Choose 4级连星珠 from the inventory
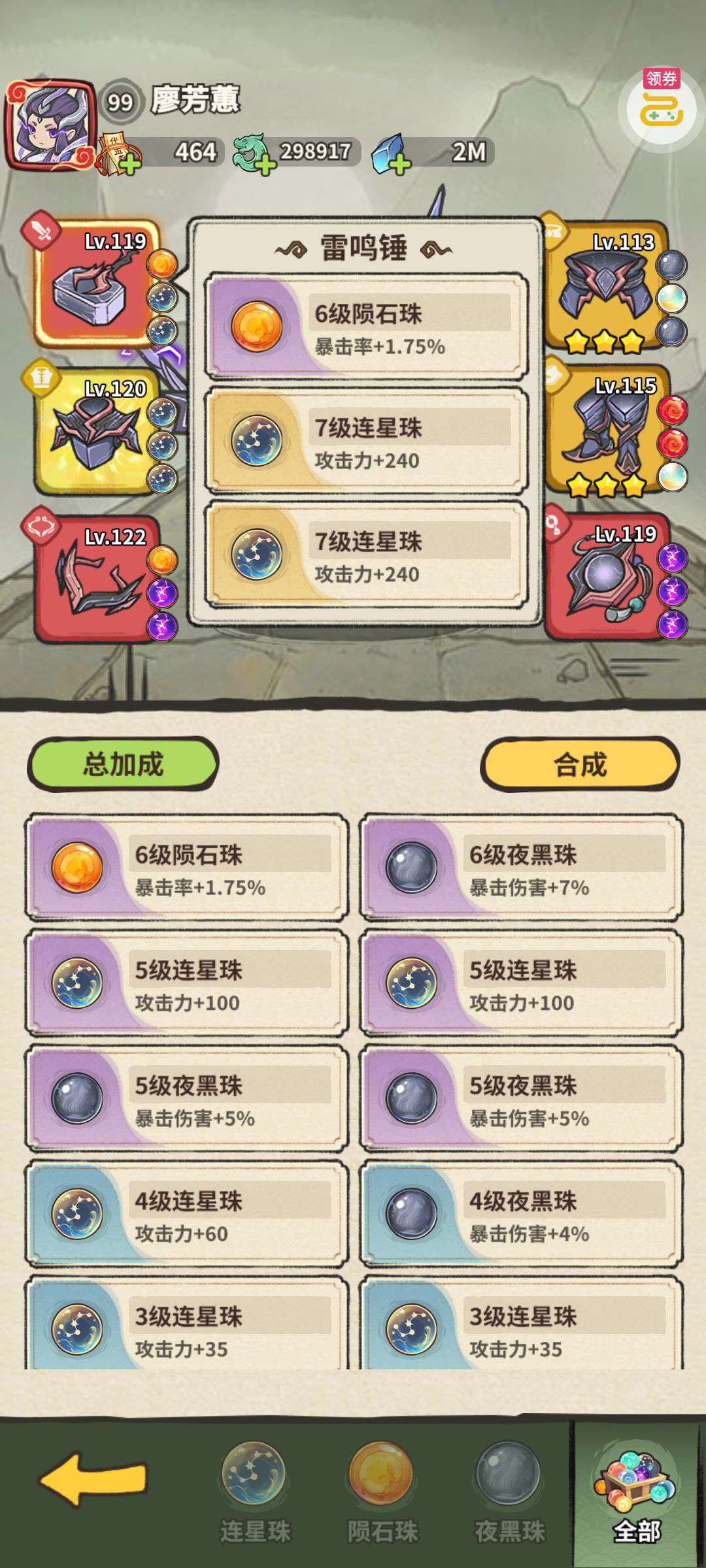This screenshot has height=1568, width=706. click(x=187, y=1215)
